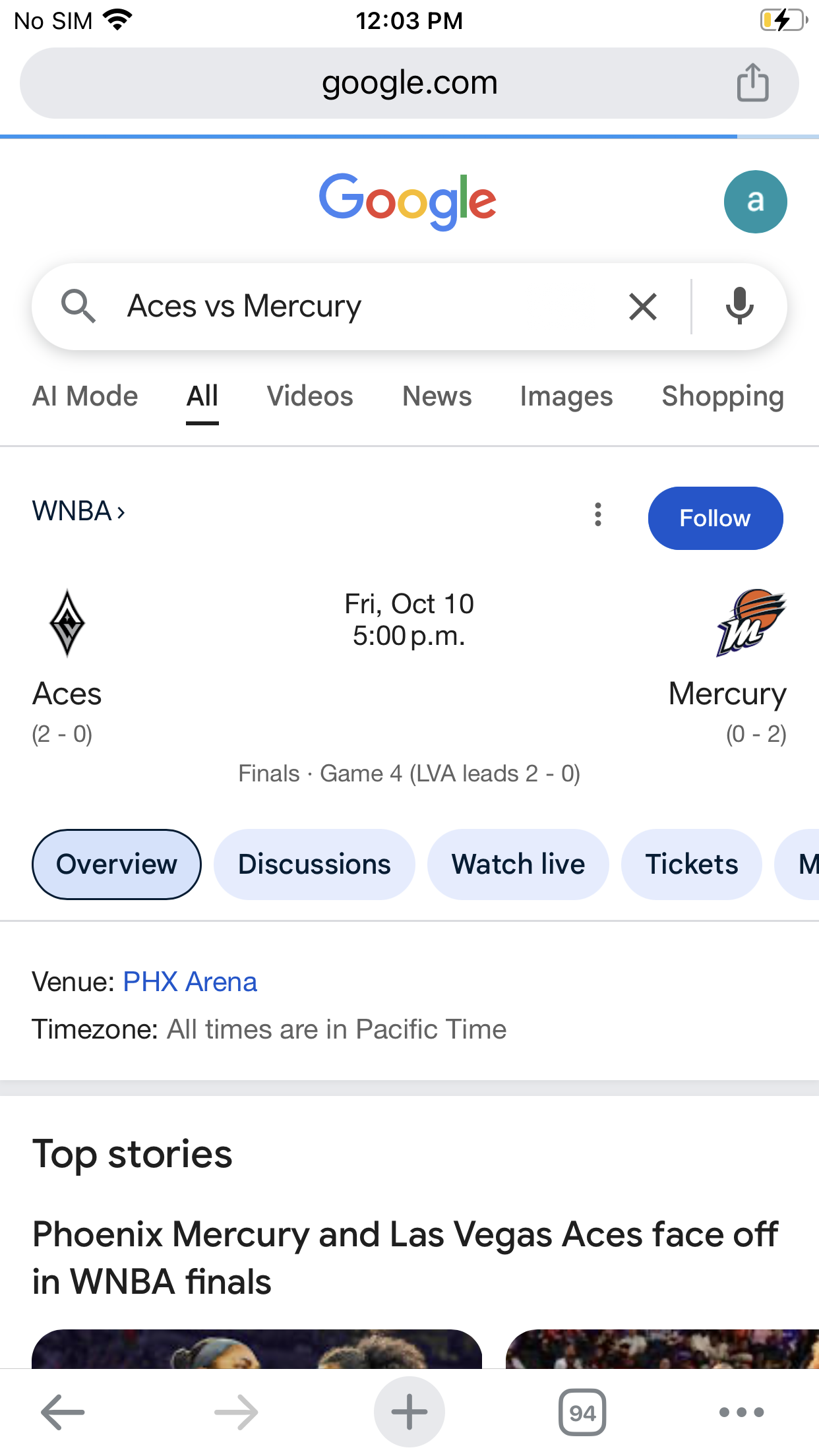Share this page from the address bar
The image size is (819, 1456).
click(x=752, y=83)
